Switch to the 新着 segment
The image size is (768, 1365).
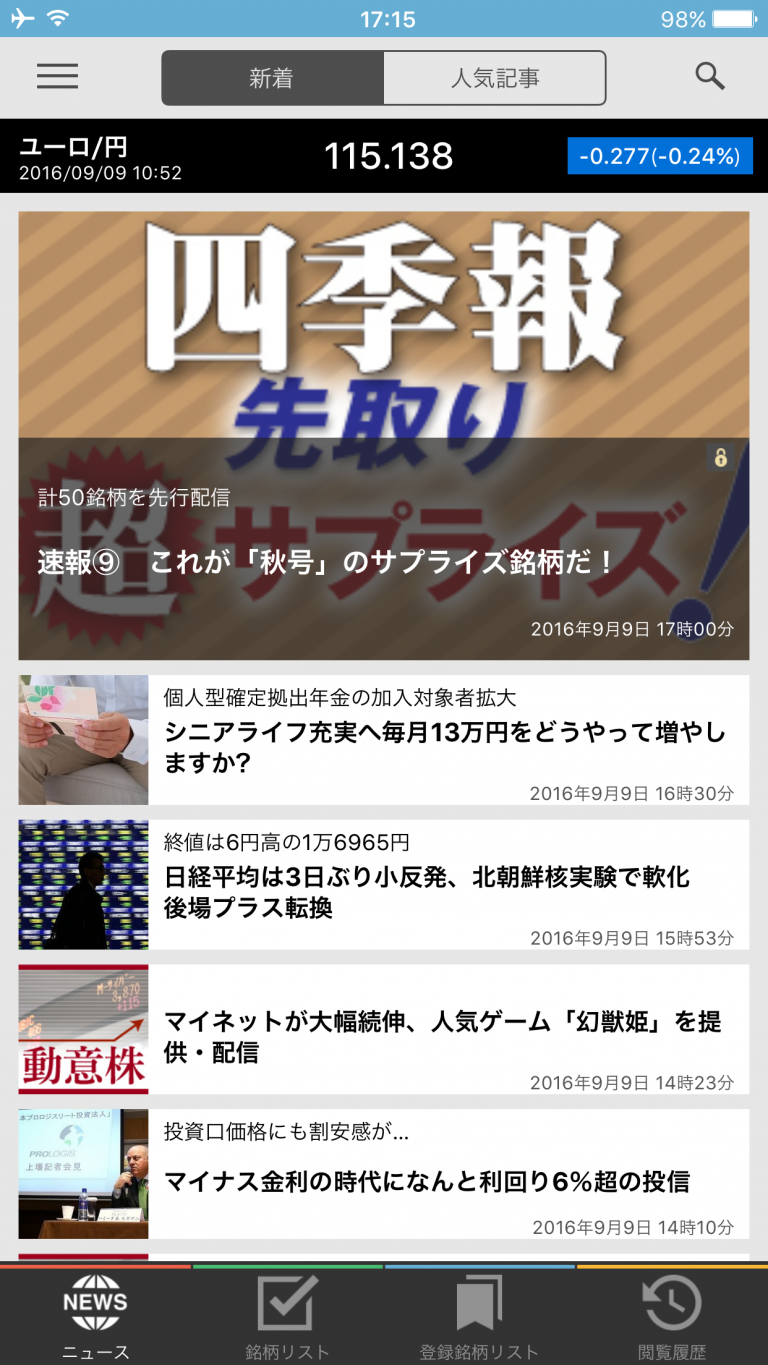pos(272,78)
